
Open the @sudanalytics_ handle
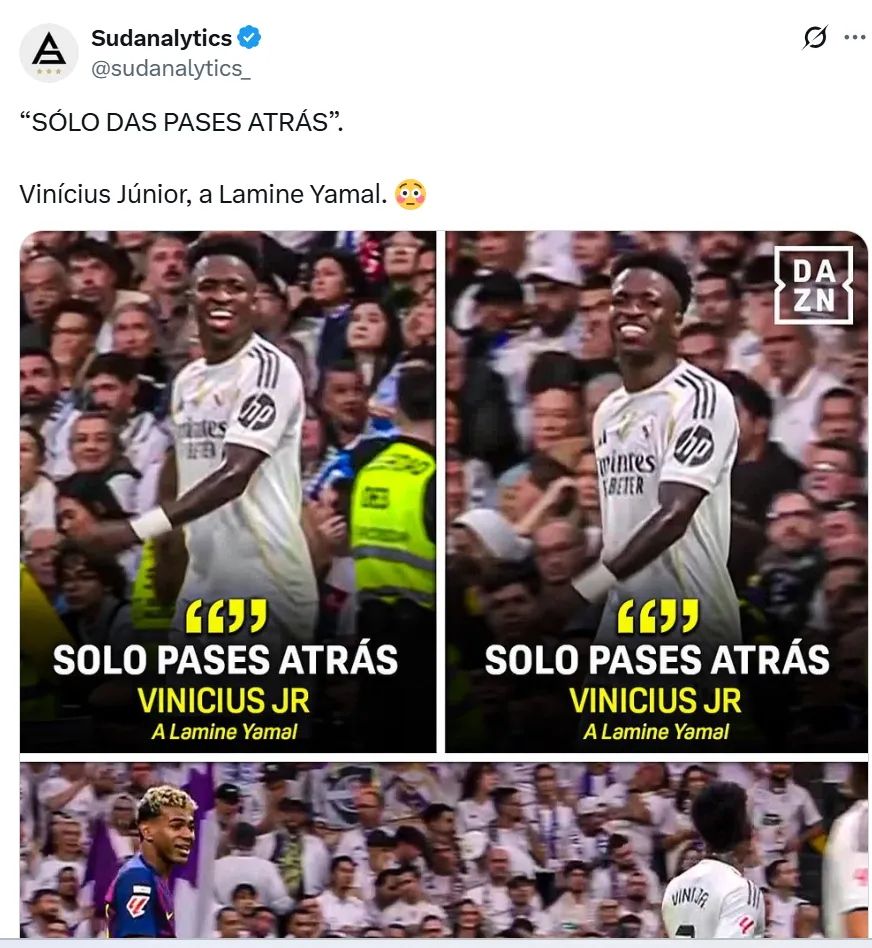(x=171, y=67)
